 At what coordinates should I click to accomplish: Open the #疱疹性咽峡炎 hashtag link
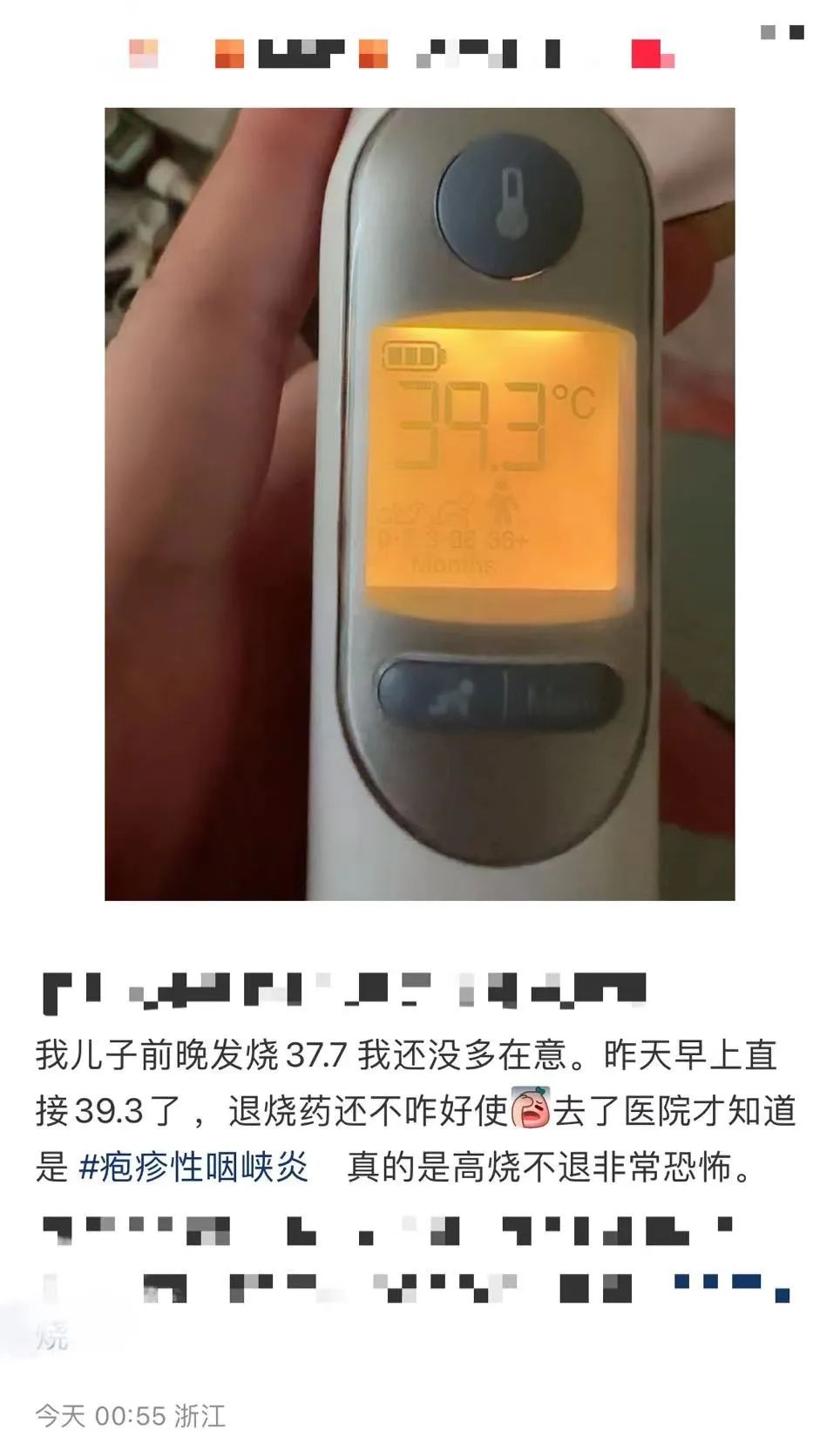pyautogui.click(x=193, y=1166)
